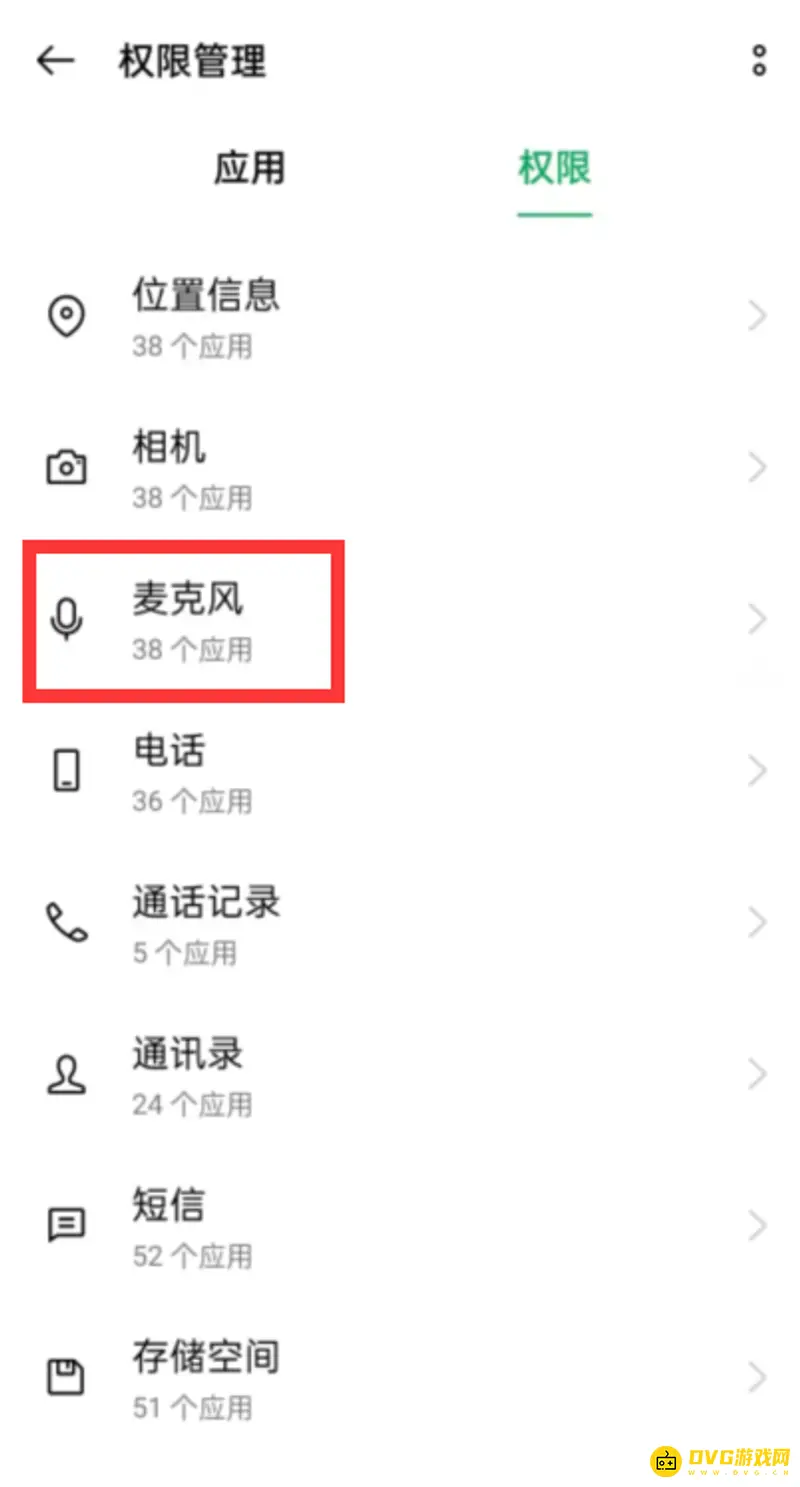Expand the 麦克风 row chevron
The width and height of the screenshot is (800, 1487).
click(757, 619)
